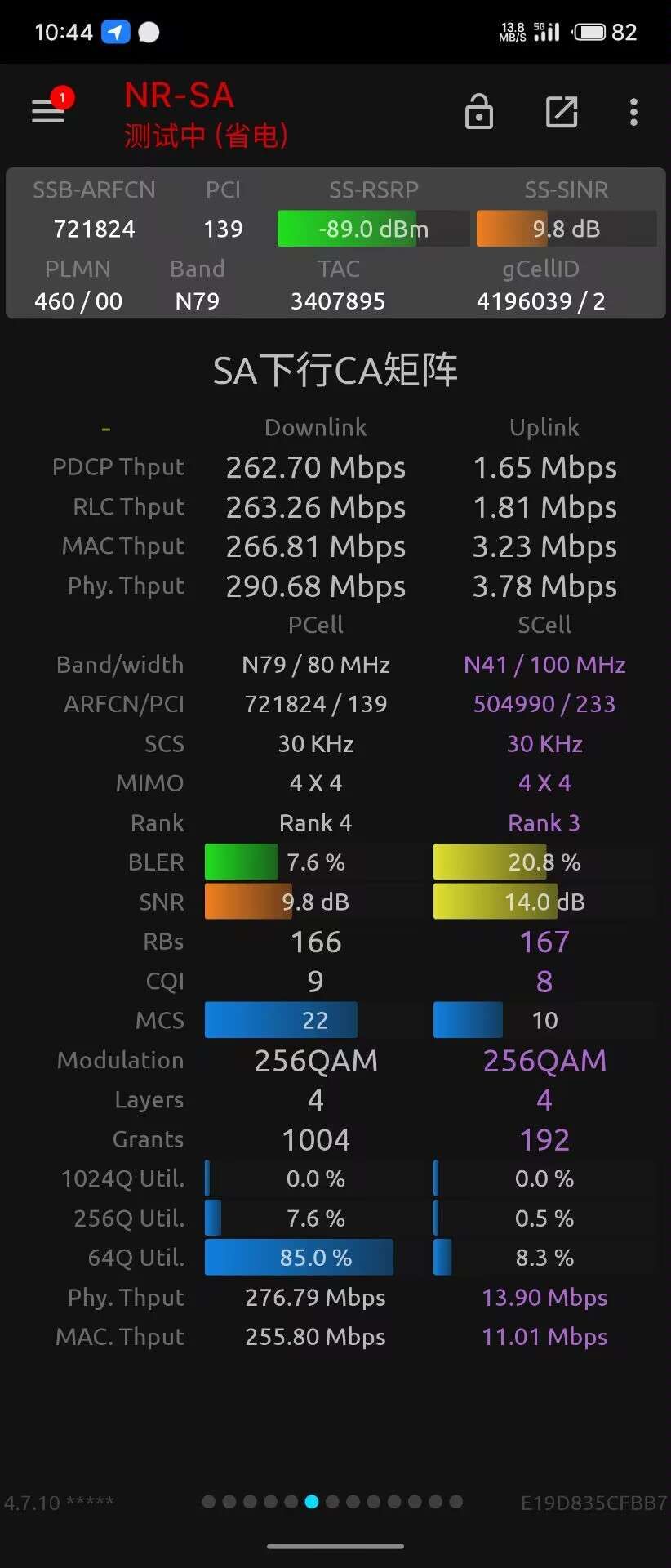Screen dimensions: 671x1568
Task: Tap the lock icon in the toolbar
Action: 478,112
